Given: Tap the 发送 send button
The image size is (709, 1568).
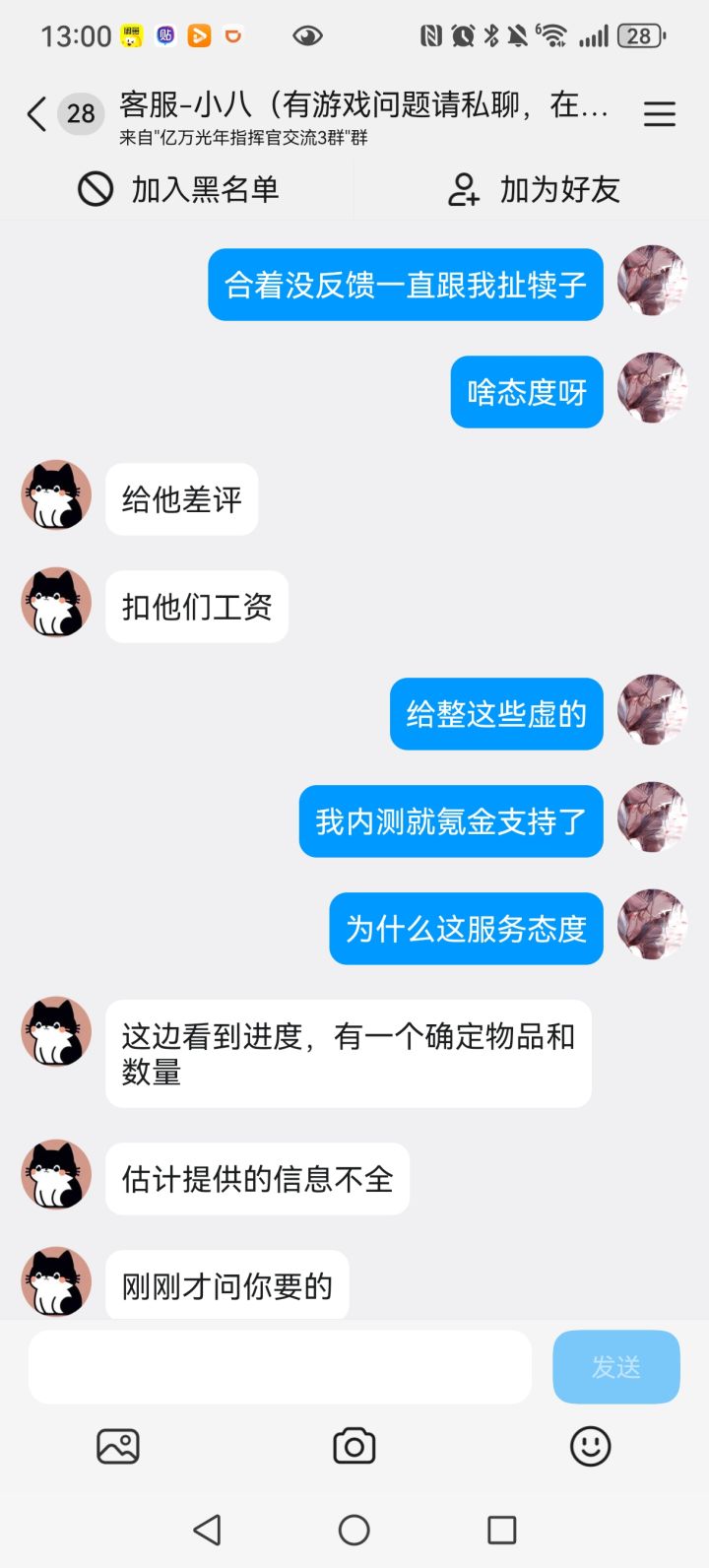Looking at the screenshot, I should [615, 1366].
